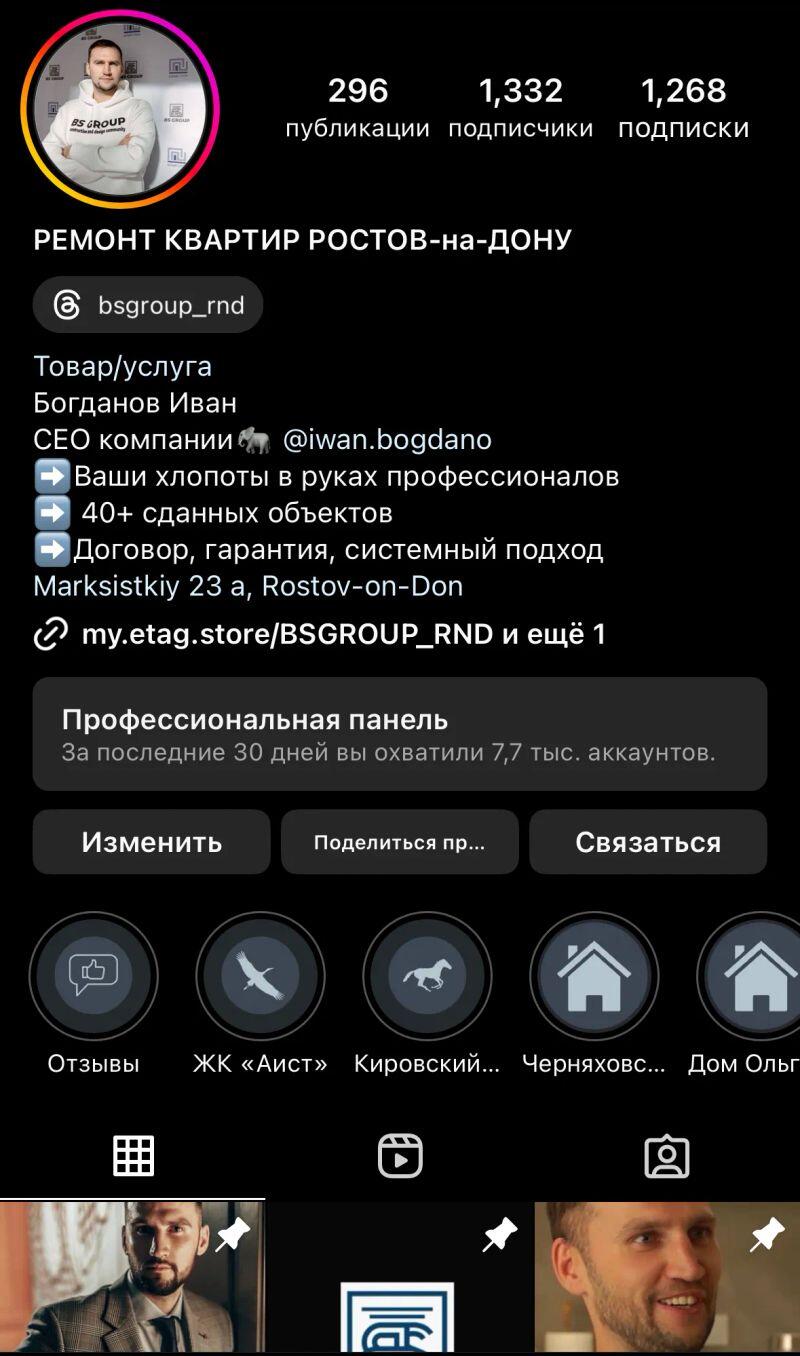Open the profile story from the avatar
The image size is (800, 1356).
(120, 110)
